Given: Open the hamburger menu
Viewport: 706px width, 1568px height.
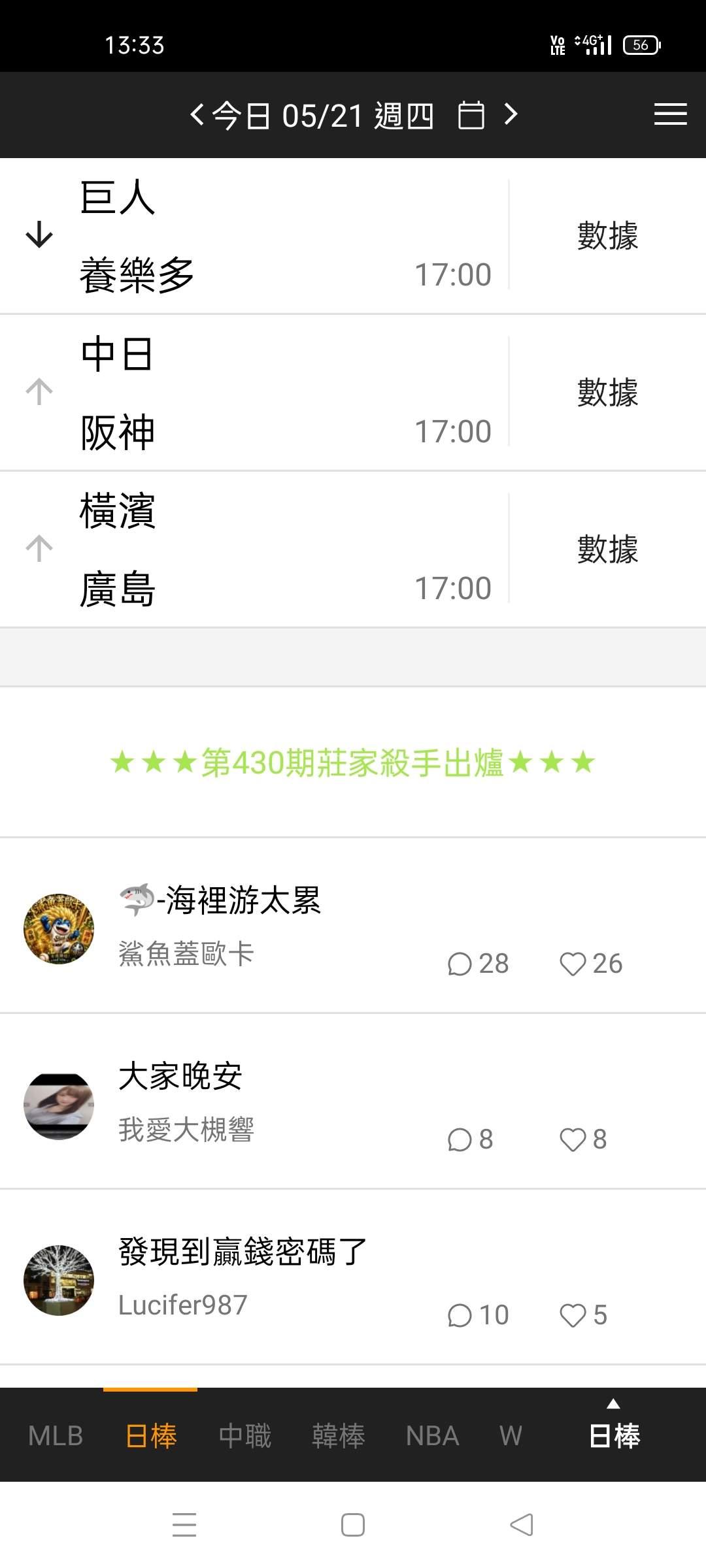Looking at the screenshot, I should click(670, 114).
